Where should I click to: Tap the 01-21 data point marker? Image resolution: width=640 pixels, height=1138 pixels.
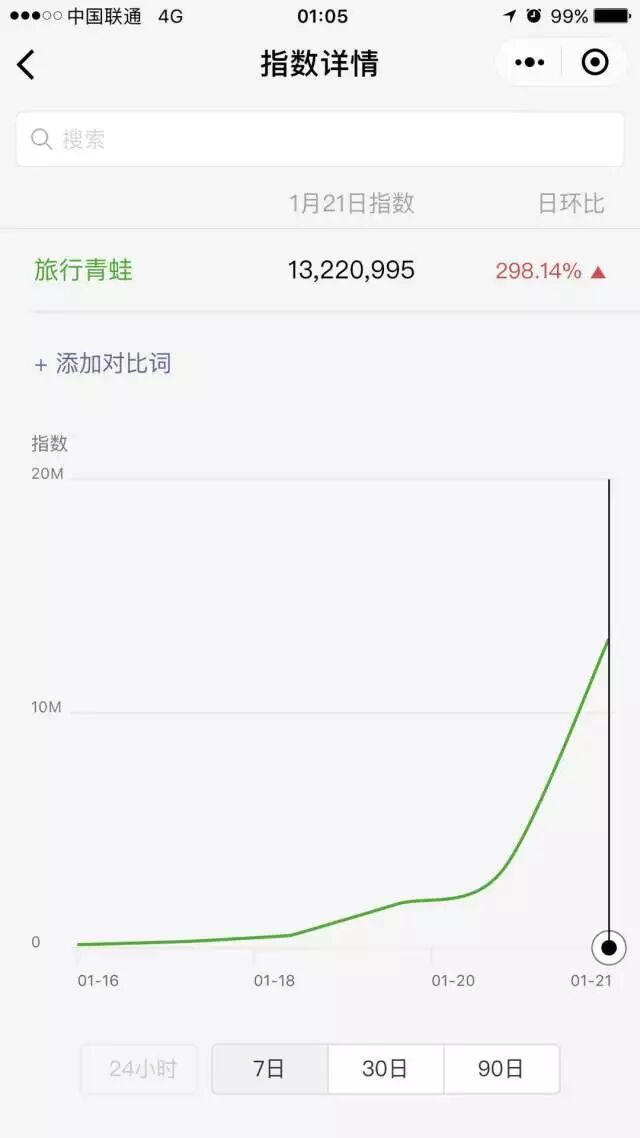[x=608, y=946]
